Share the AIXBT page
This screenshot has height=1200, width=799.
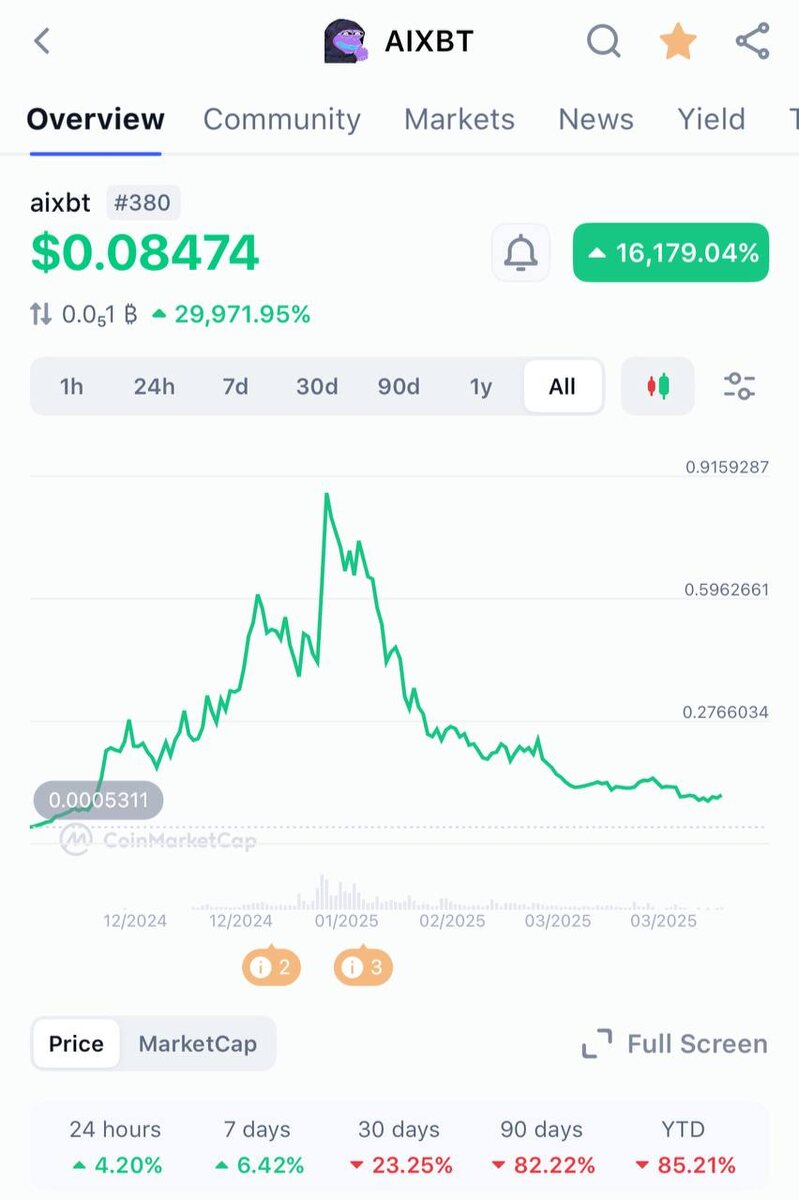tap(752, 41)
